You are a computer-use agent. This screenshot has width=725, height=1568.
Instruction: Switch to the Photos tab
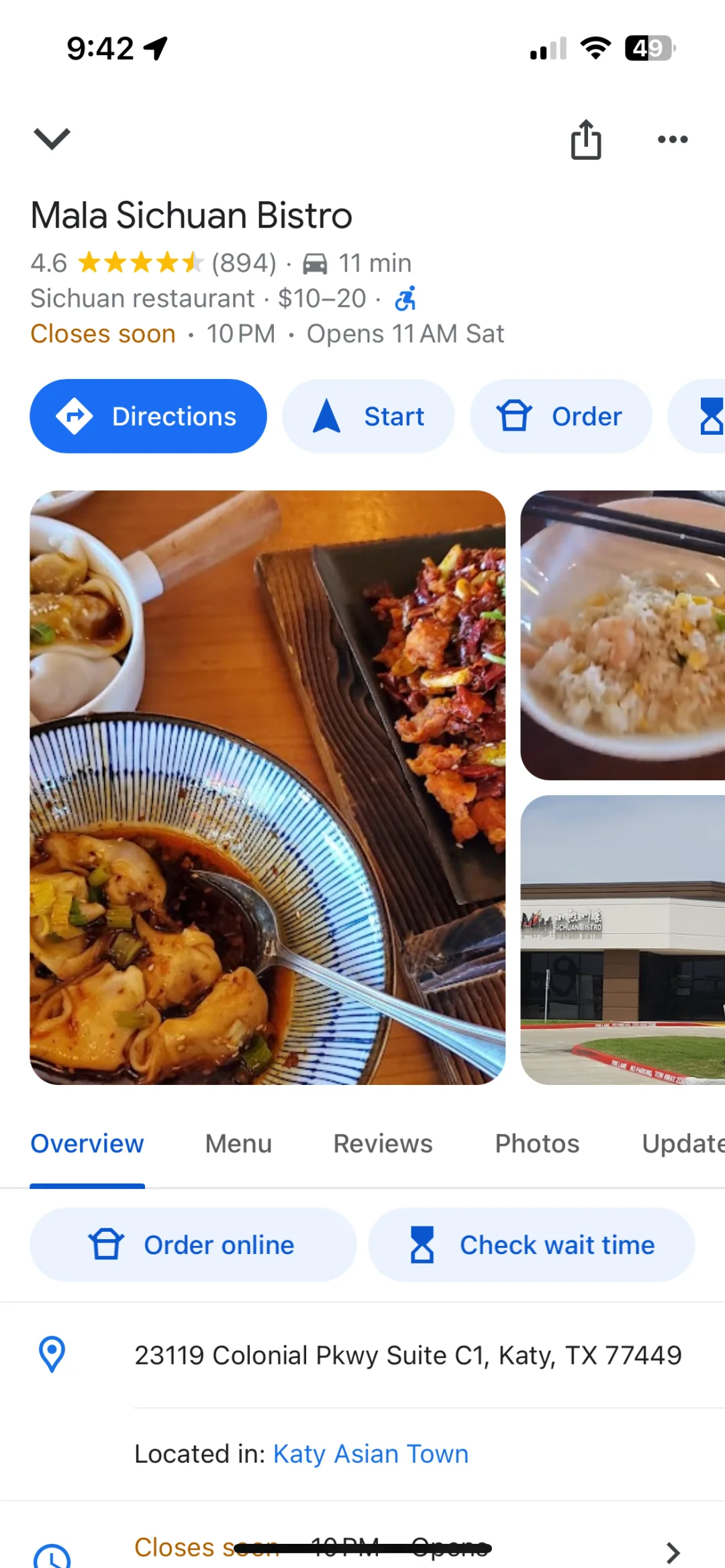[x=537, y=1144]
